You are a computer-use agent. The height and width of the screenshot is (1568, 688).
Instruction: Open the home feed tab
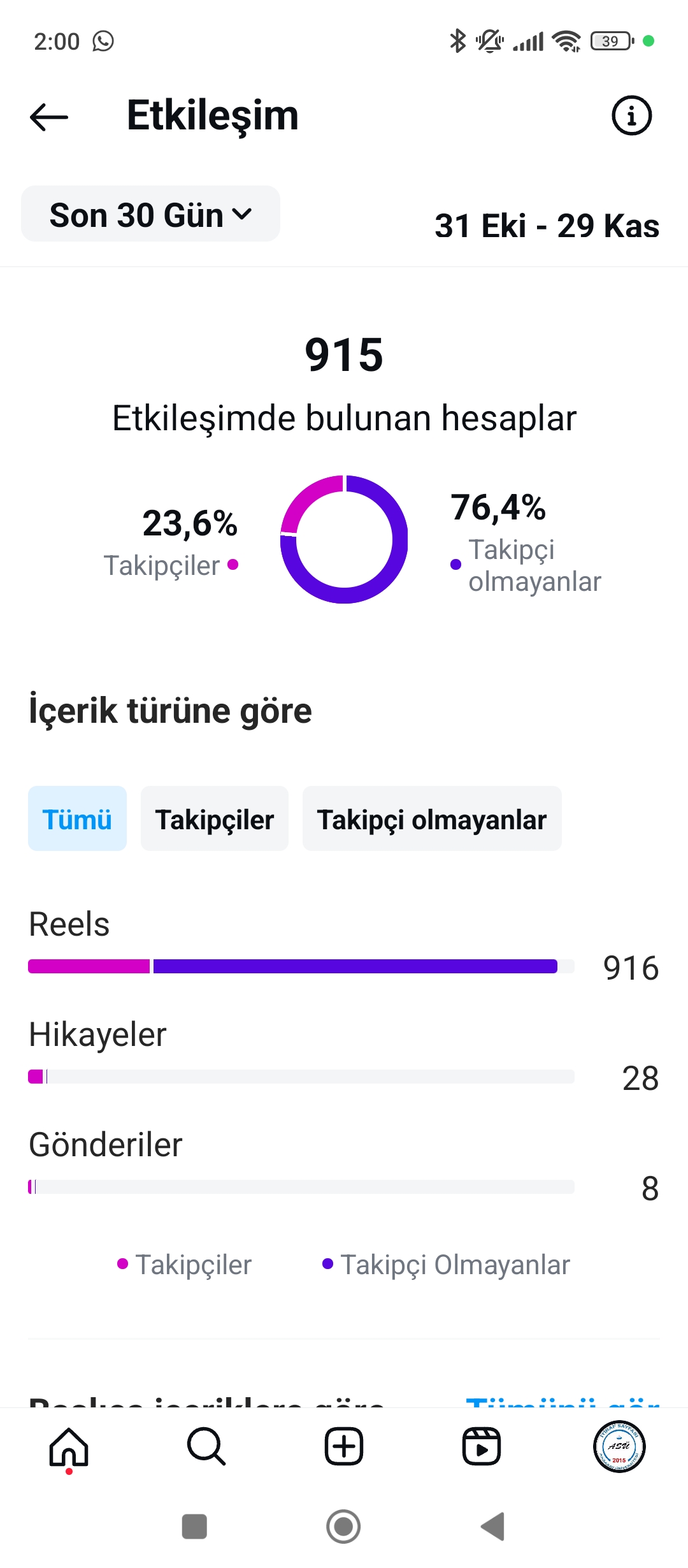point(69,1447)
